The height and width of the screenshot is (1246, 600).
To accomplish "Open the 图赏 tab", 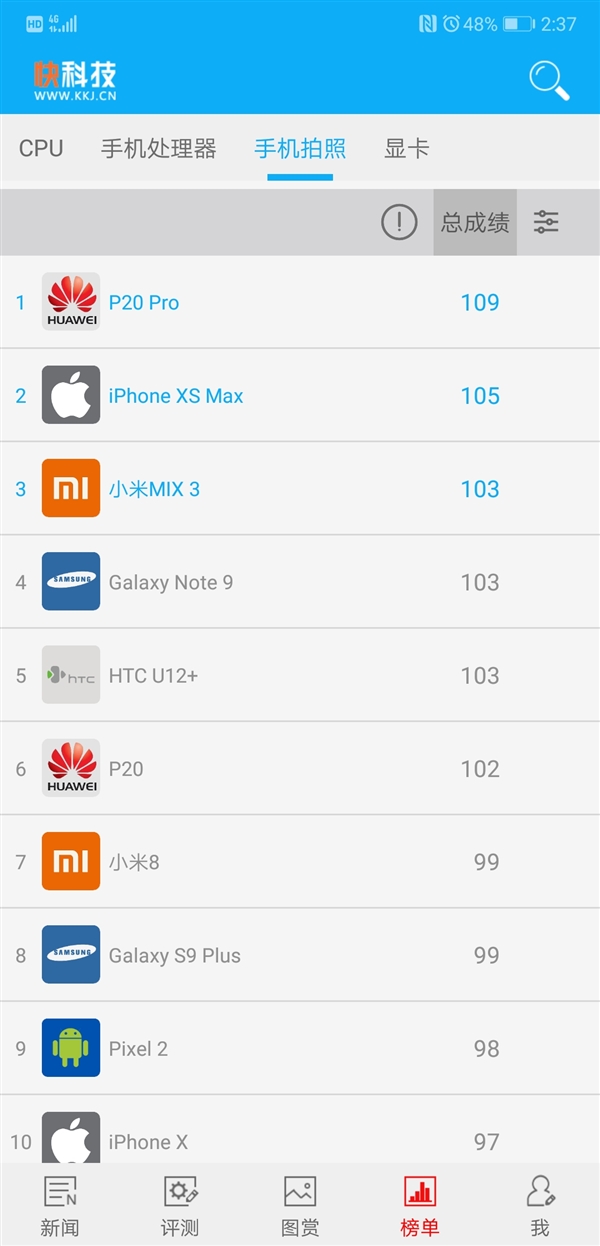I will 300,1205.
